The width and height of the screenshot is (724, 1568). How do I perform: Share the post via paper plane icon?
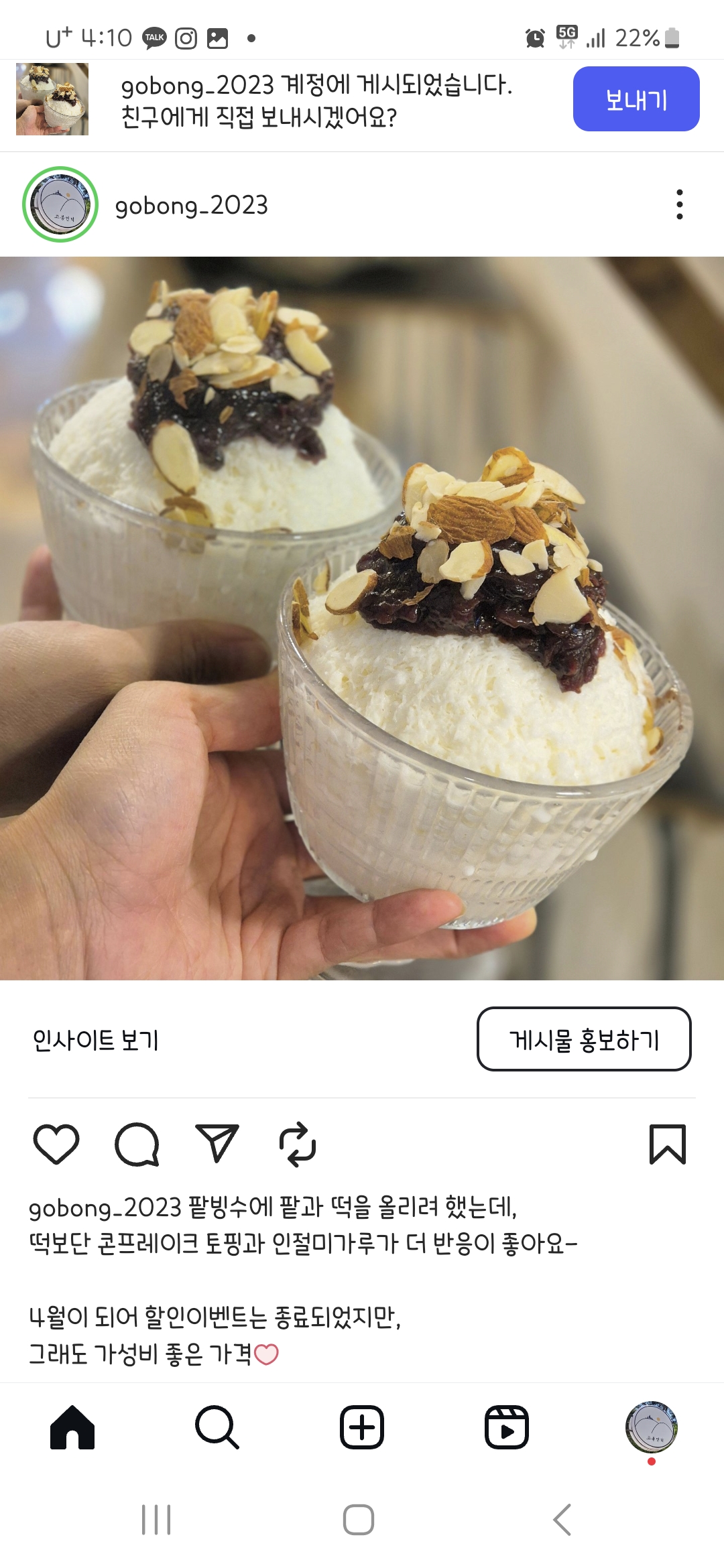(x=217, y=1144)
